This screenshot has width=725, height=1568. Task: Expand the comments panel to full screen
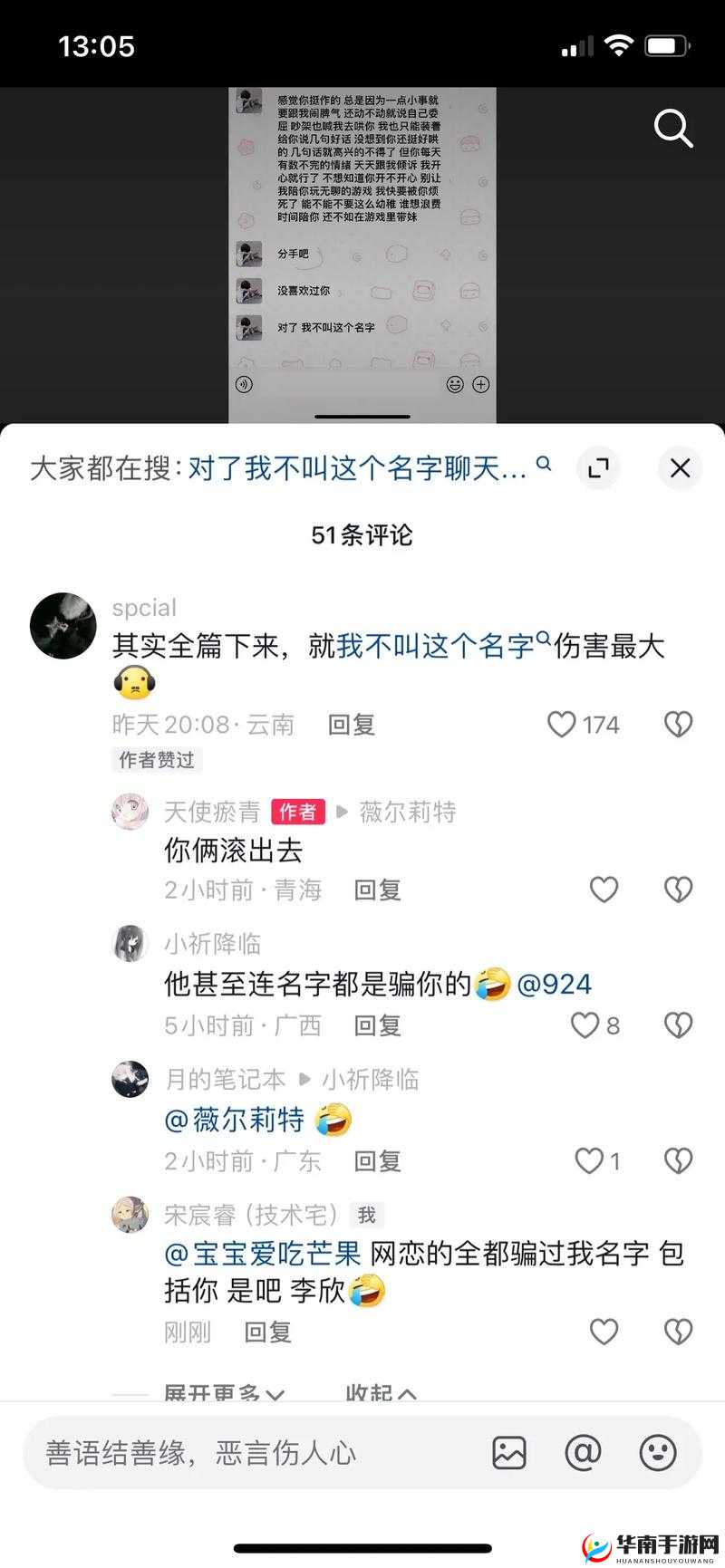(x=598, y=468)
